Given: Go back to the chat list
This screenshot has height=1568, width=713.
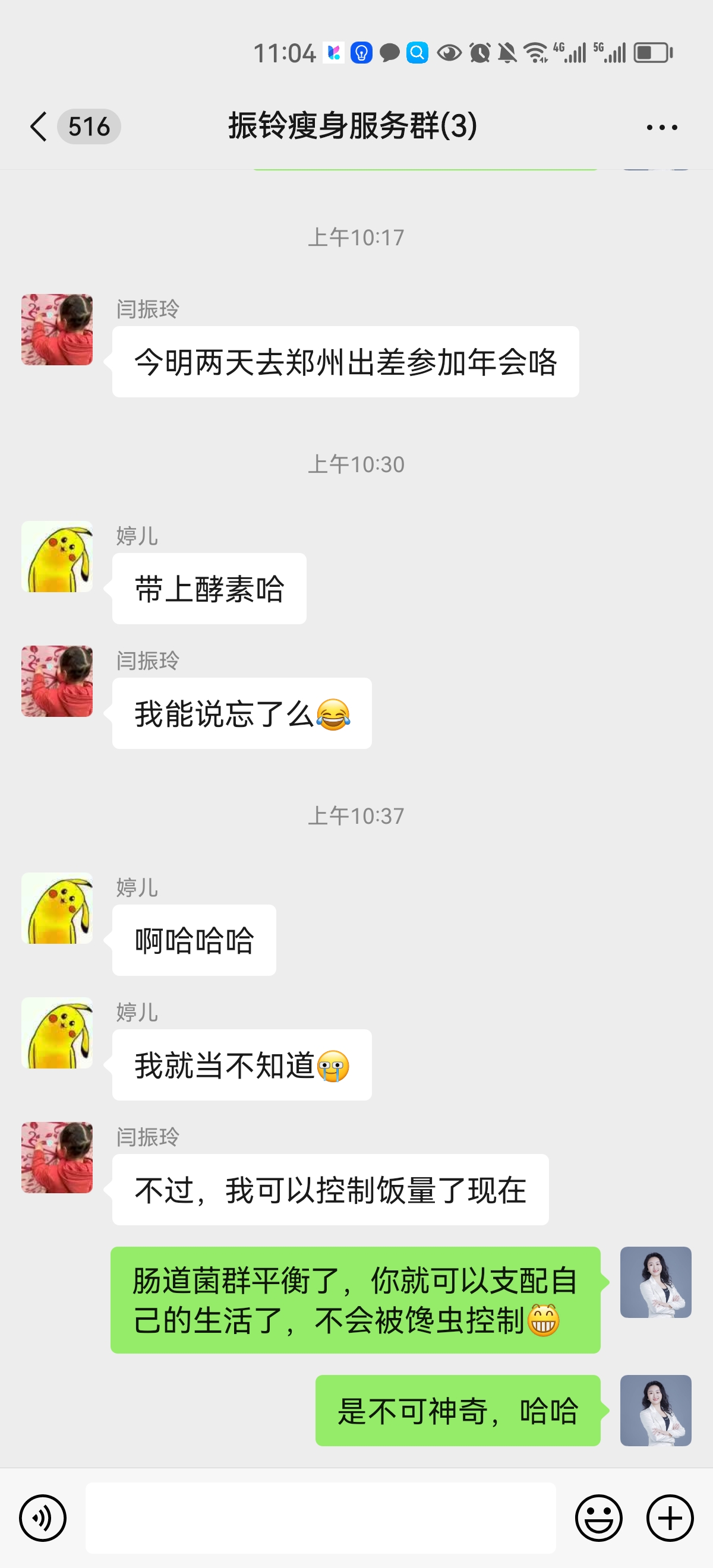Looking at the screenshot, I should 39,127.
